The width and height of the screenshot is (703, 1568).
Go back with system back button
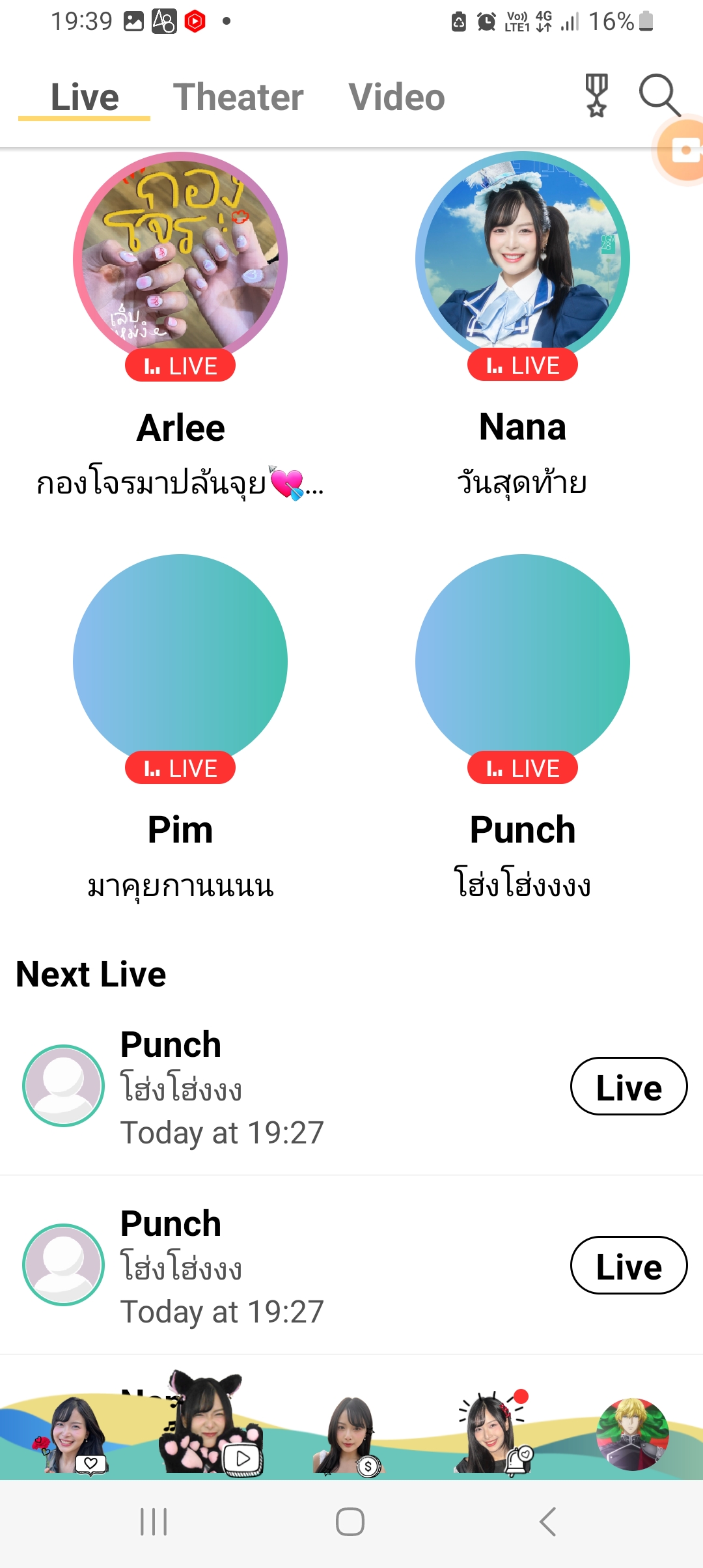[548, 1522]
